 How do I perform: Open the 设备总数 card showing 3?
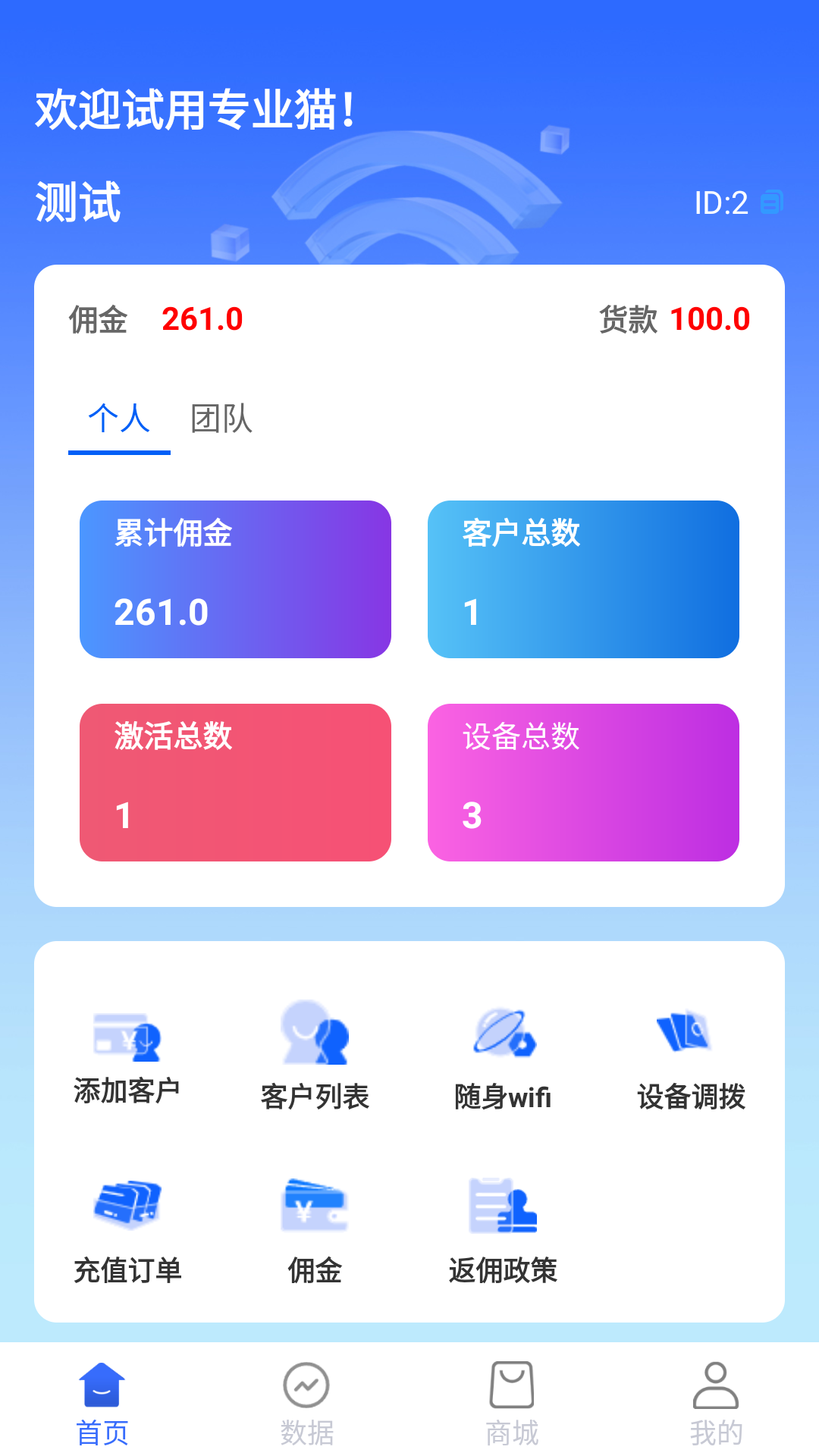(x=584, y=783)
